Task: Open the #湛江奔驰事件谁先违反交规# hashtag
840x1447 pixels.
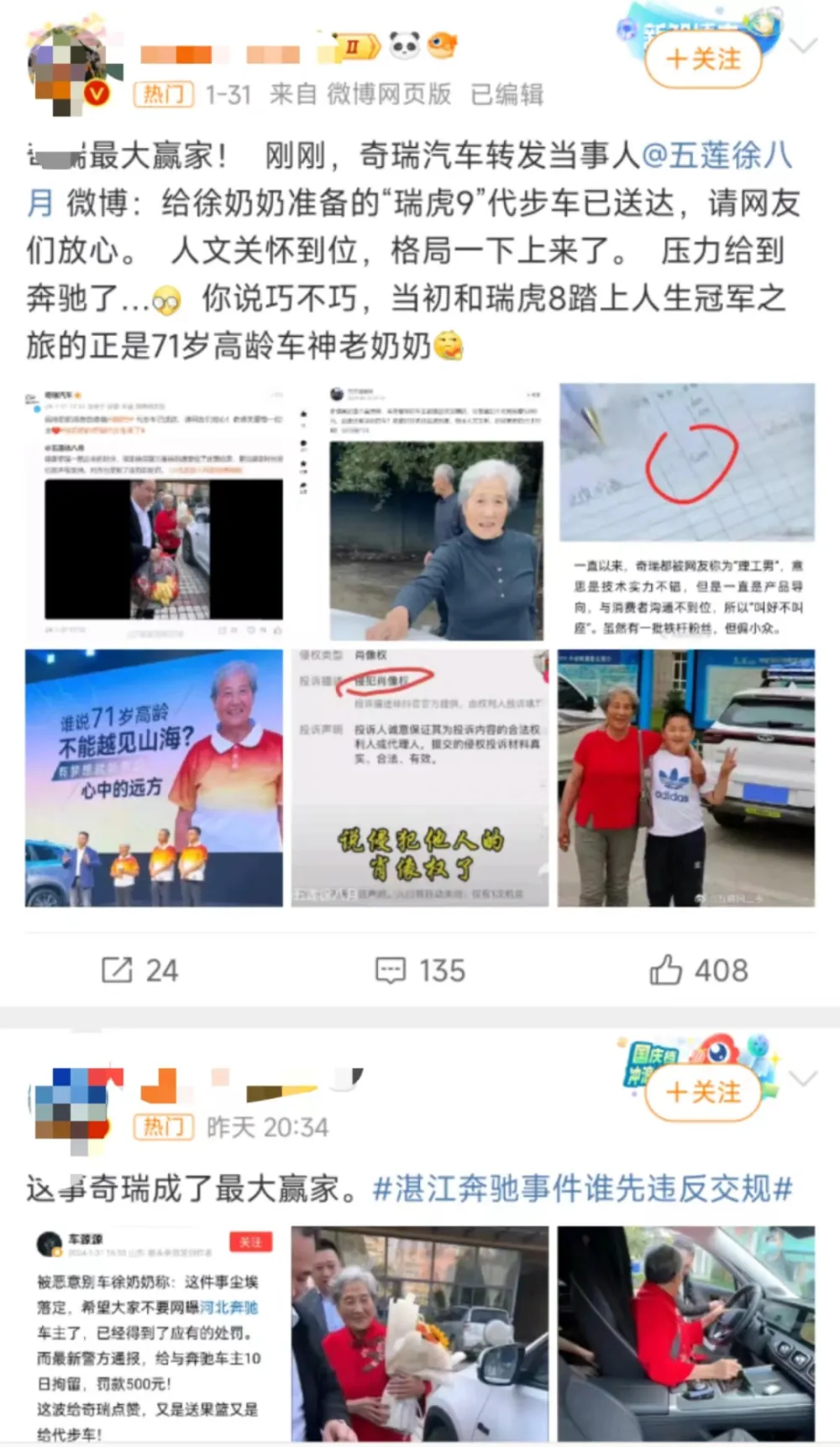Action: pyautogui.click(x=582, y=1189)
